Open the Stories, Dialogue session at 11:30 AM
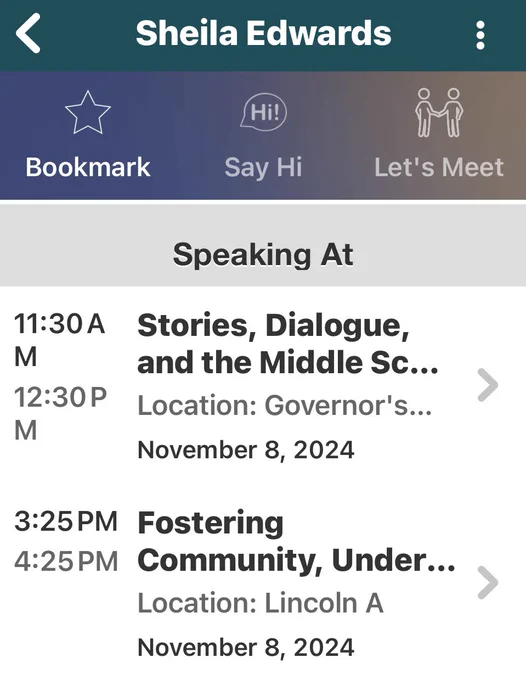The height and width of the screenshot is (680, 526). (x=263, y=385)
